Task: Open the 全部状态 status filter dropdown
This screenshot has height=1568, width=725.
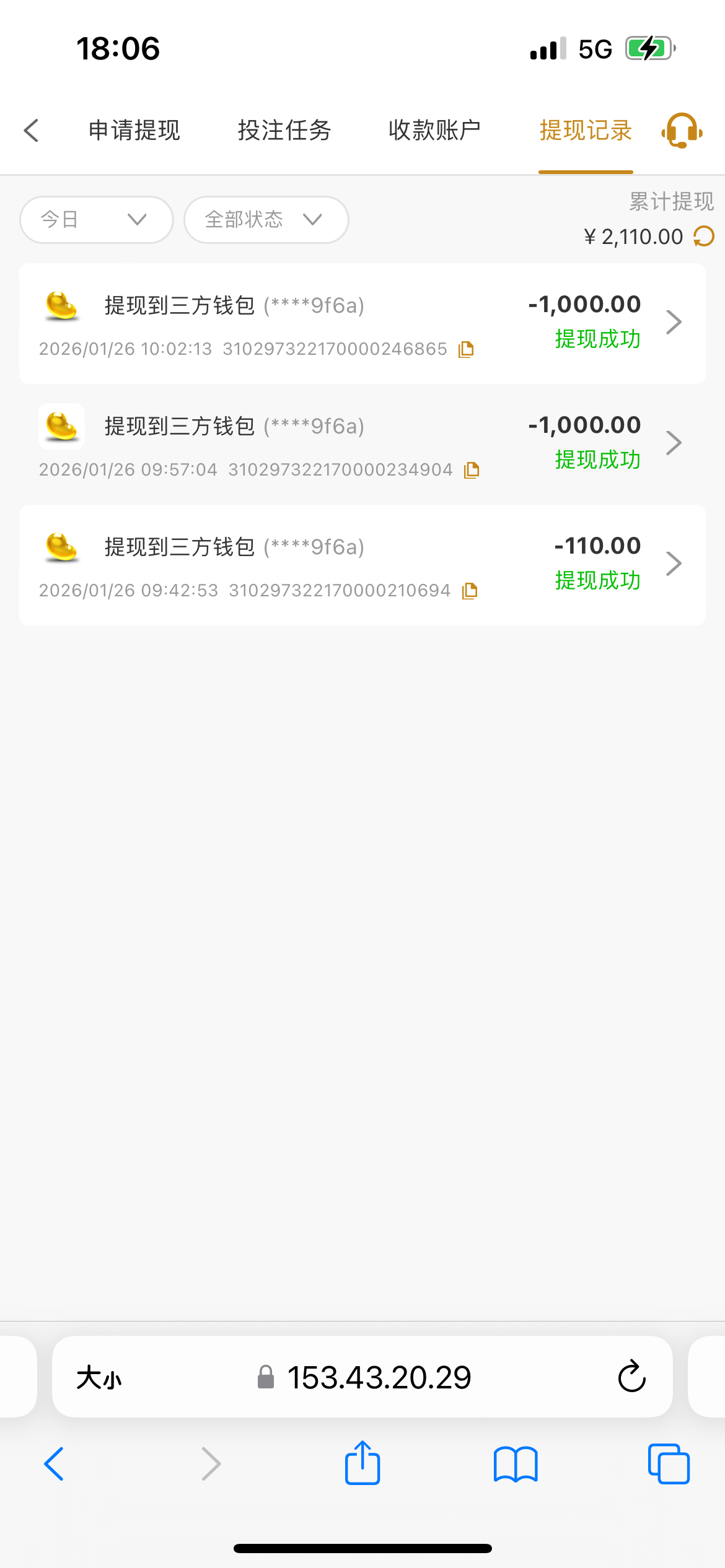Action: tap(266, 219)
